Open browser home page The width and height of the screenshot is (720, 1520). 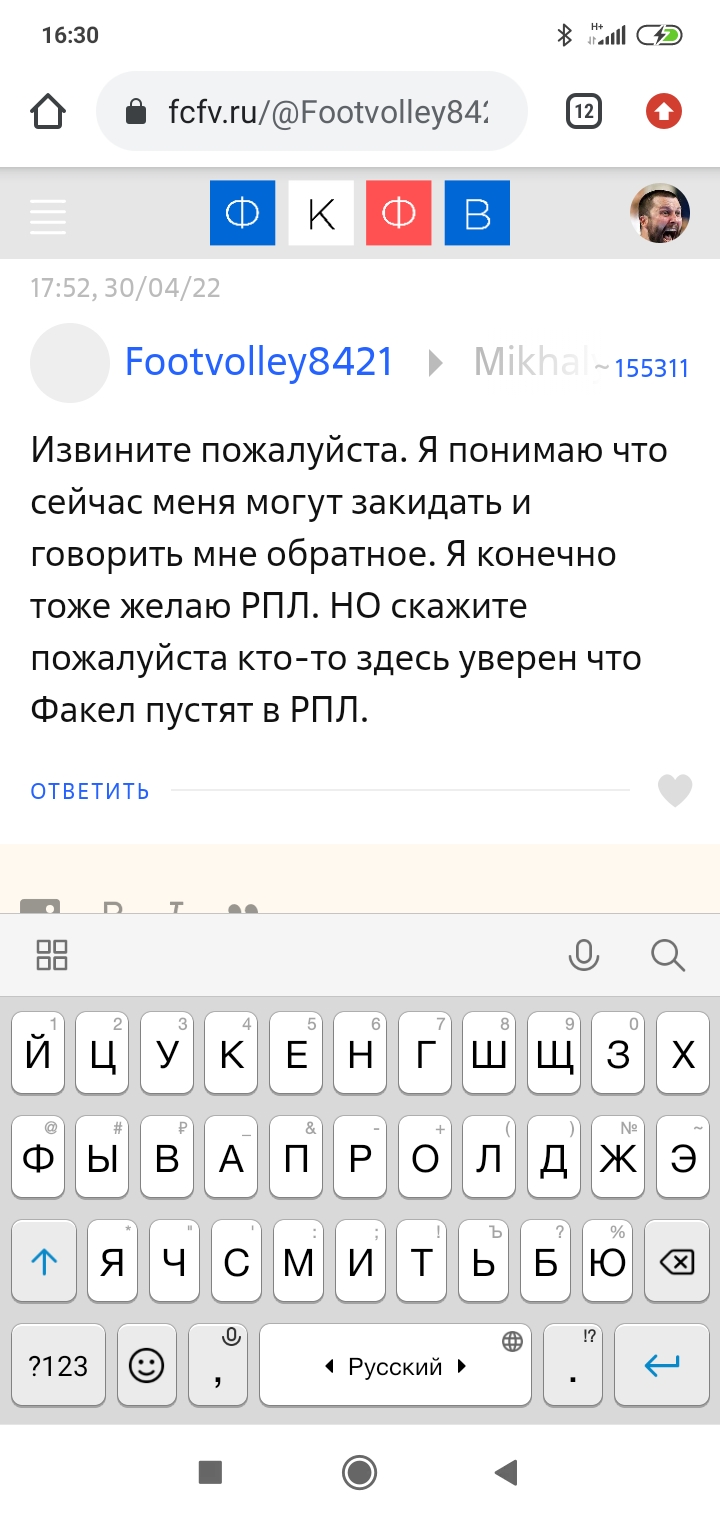[49, 112]
